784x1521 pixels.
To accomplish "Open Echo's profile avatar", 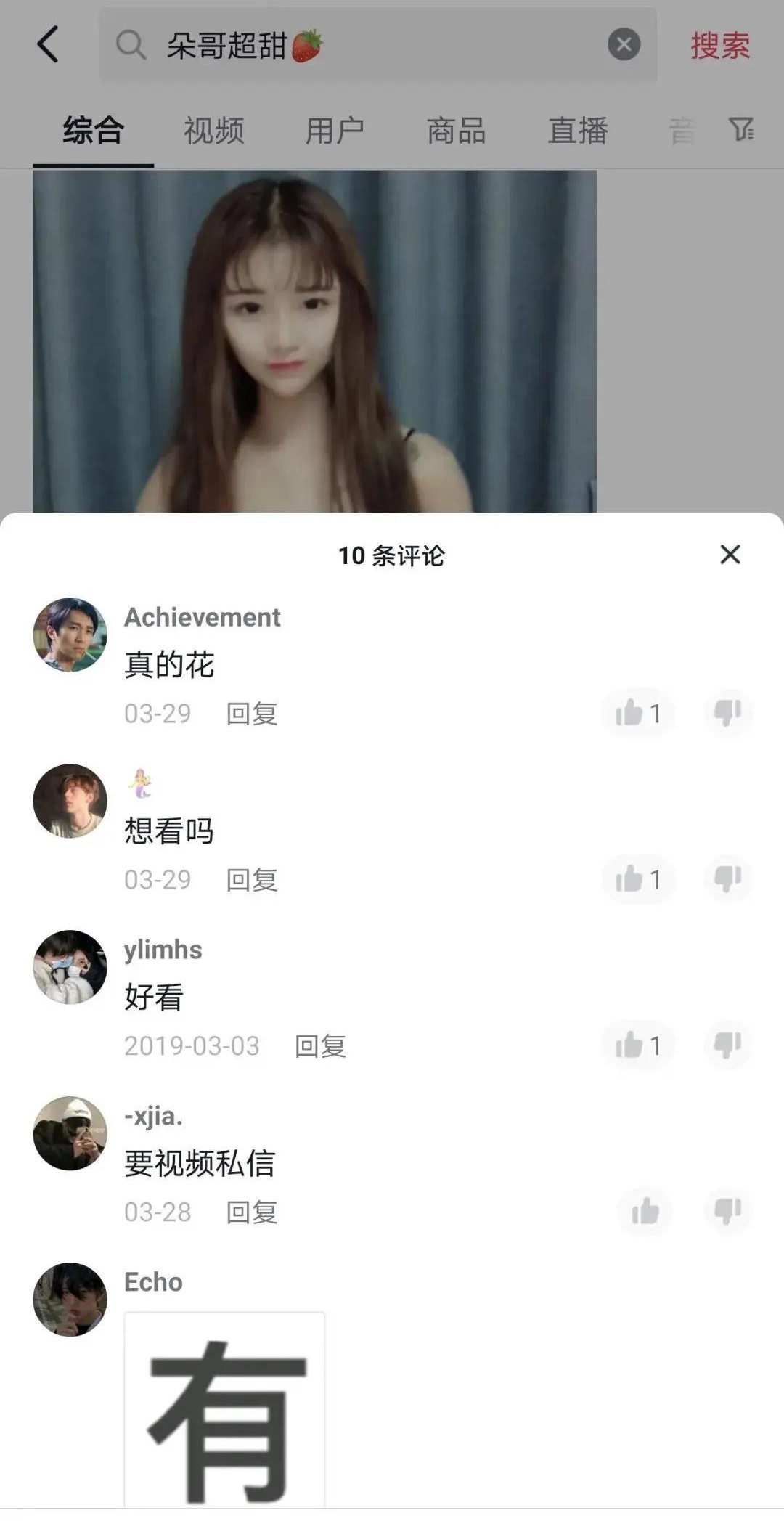I will pos(70,1300).
